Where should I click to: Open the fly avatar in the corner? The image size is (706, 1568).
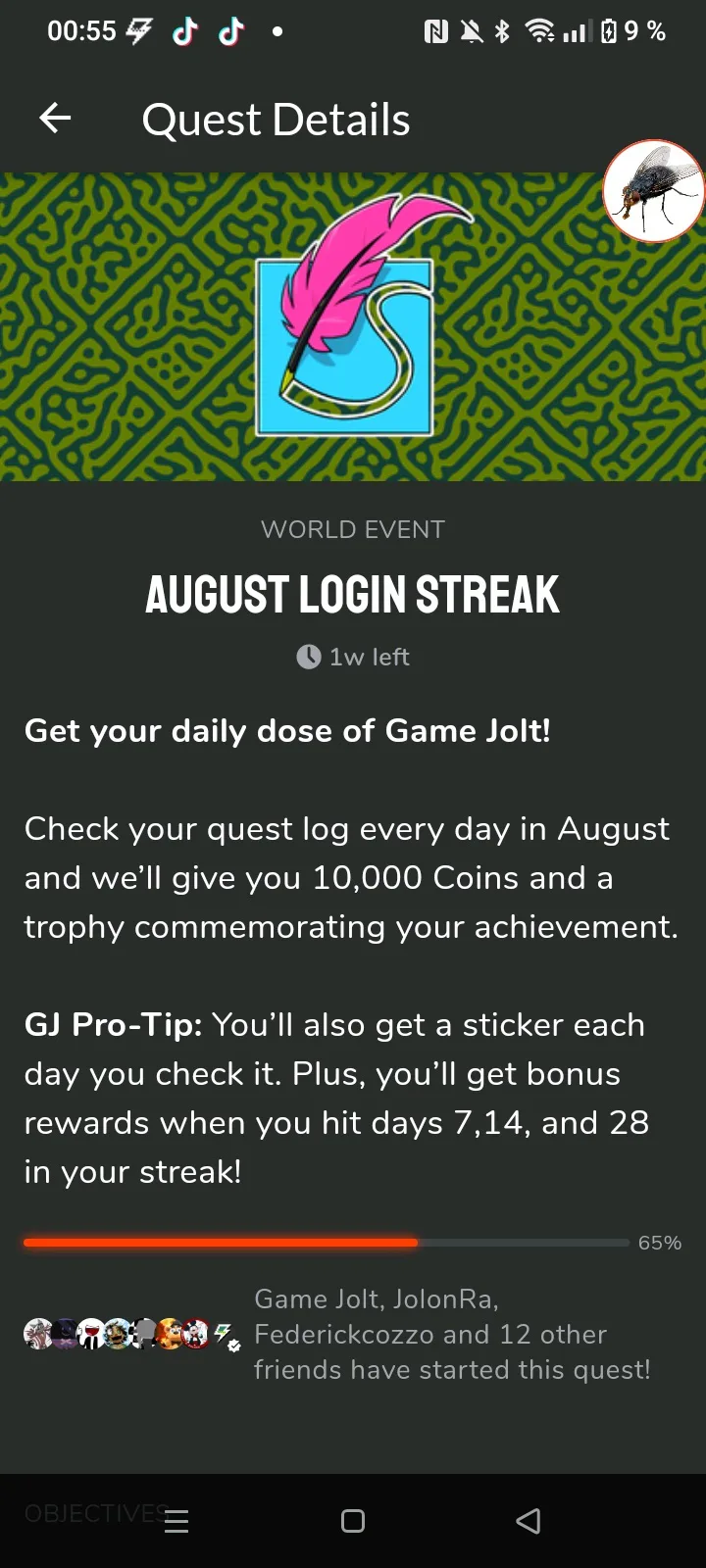[x=654, y=190]
